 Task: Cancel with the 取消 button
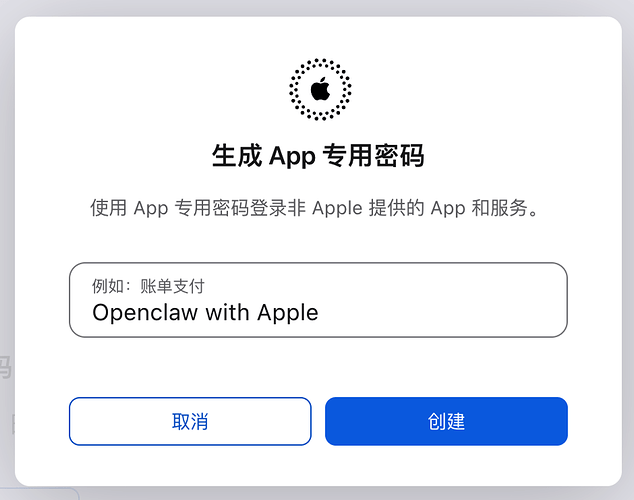190,421
